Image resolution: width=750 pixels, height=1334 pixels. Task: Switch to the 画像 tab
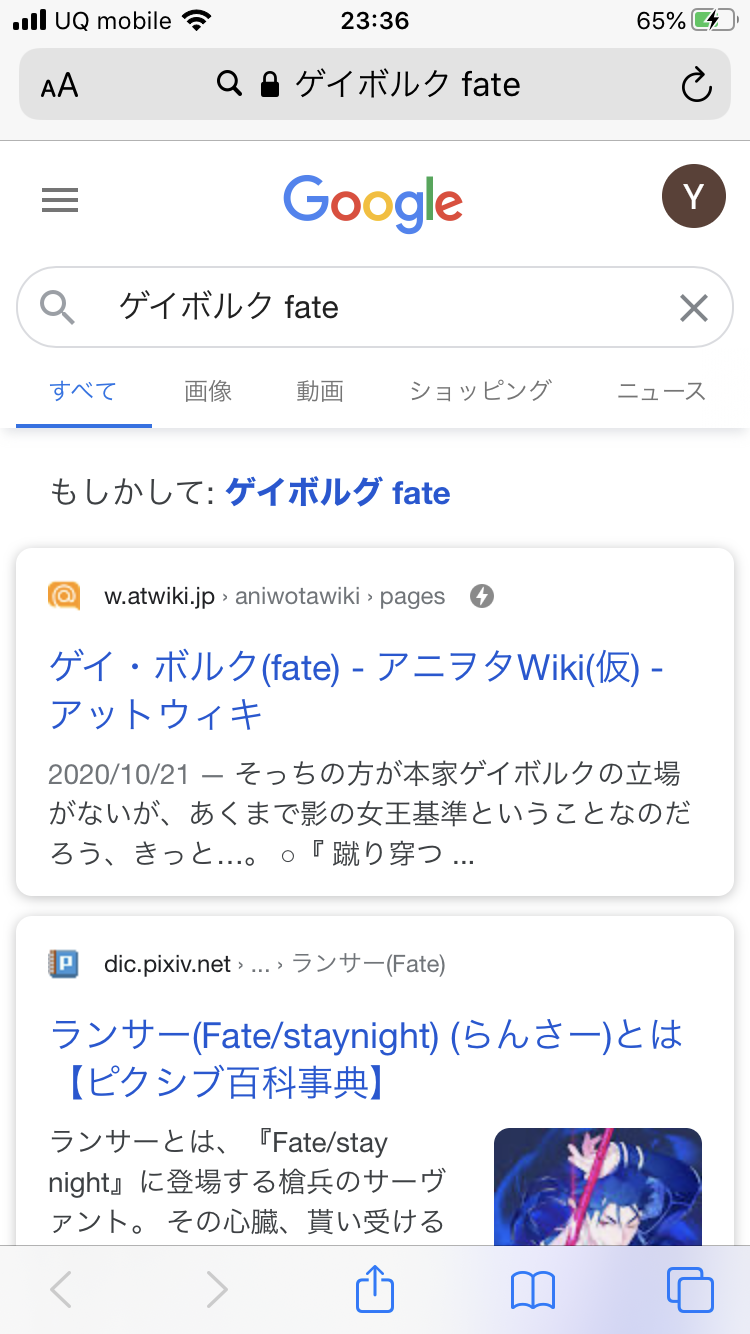click(208, 391)
